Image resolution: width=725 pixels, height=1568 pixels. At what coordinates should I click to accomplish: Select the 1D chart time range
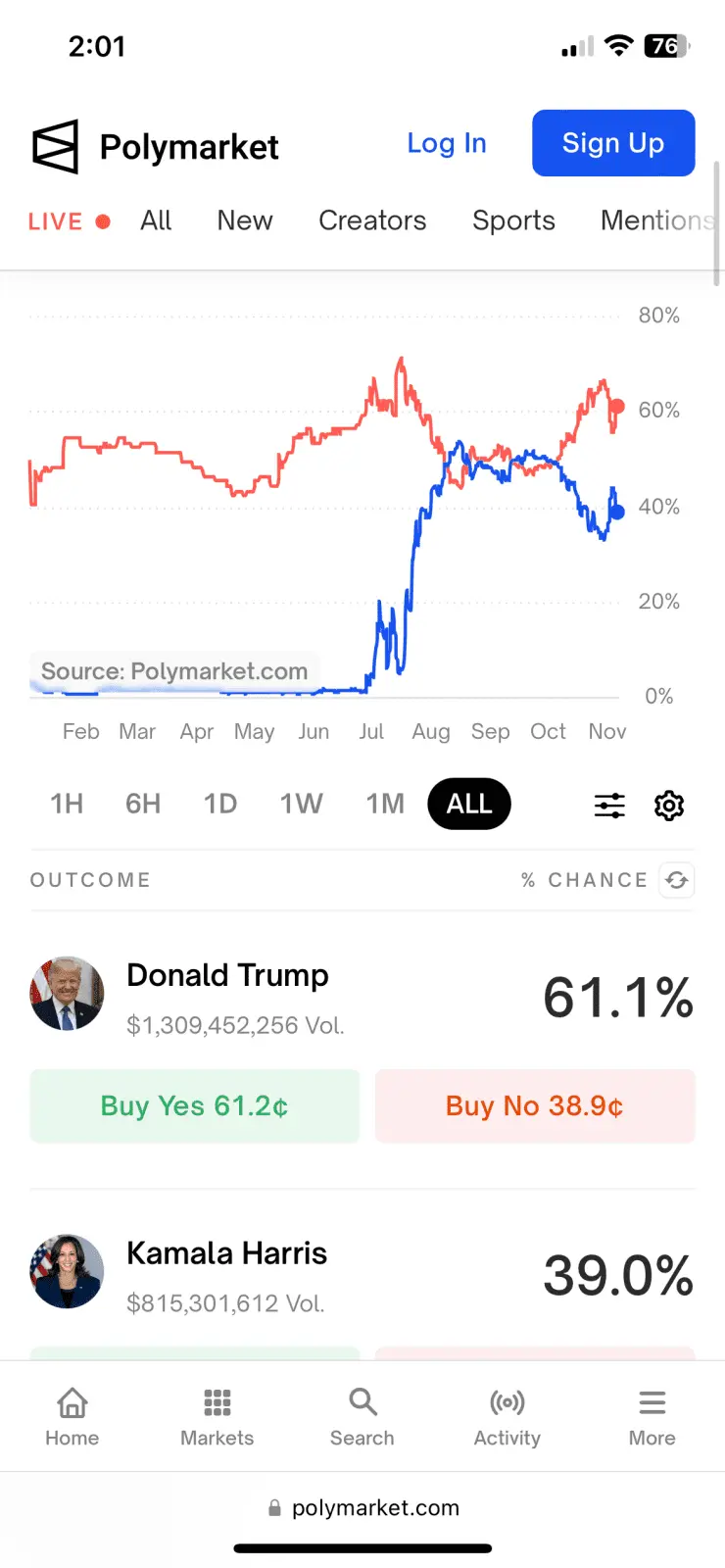(x=220, y=805)
